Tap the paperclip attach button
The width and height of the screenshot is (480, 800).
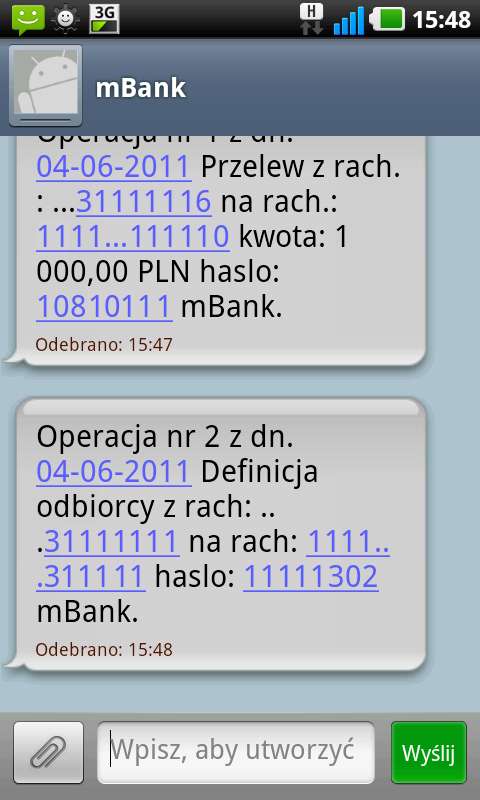pos(48,752)
